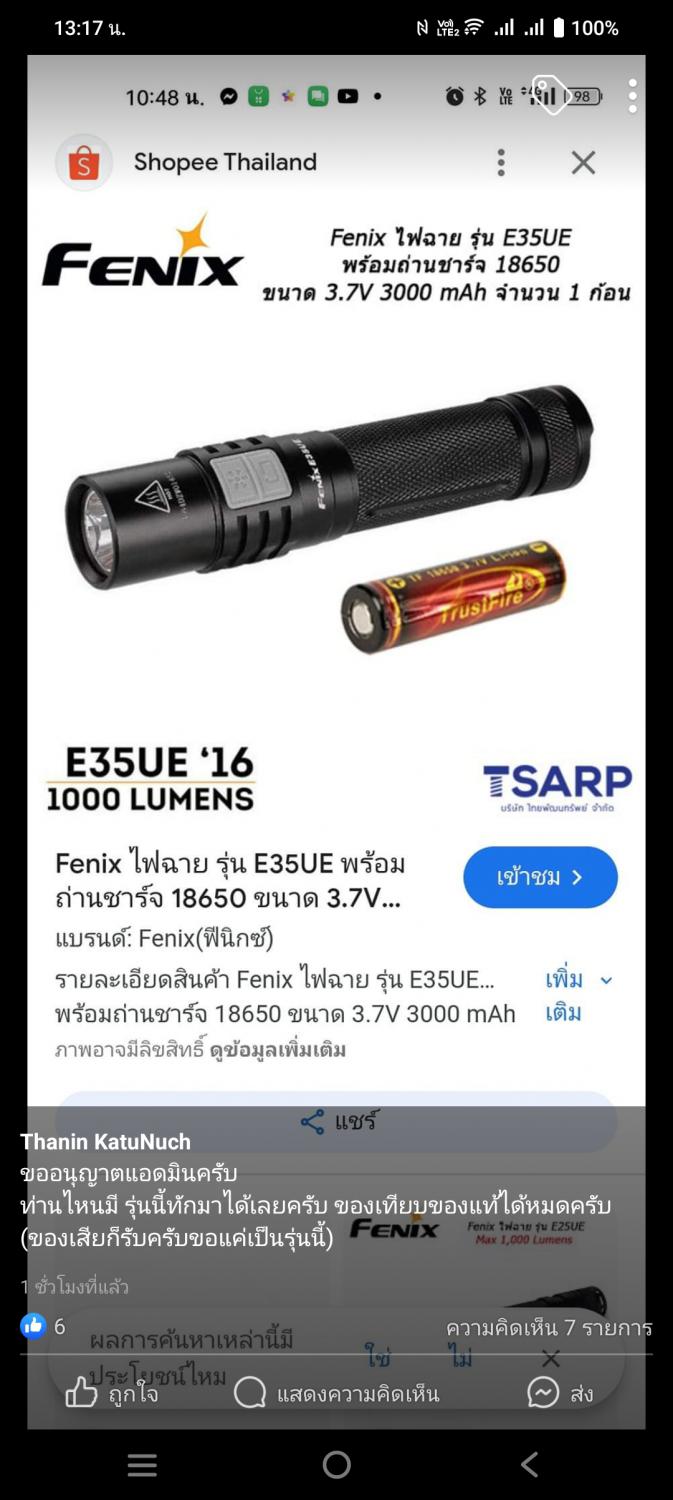Show tags on this photo
This screenshot has height=1500, width=673.
click(551, 94)
